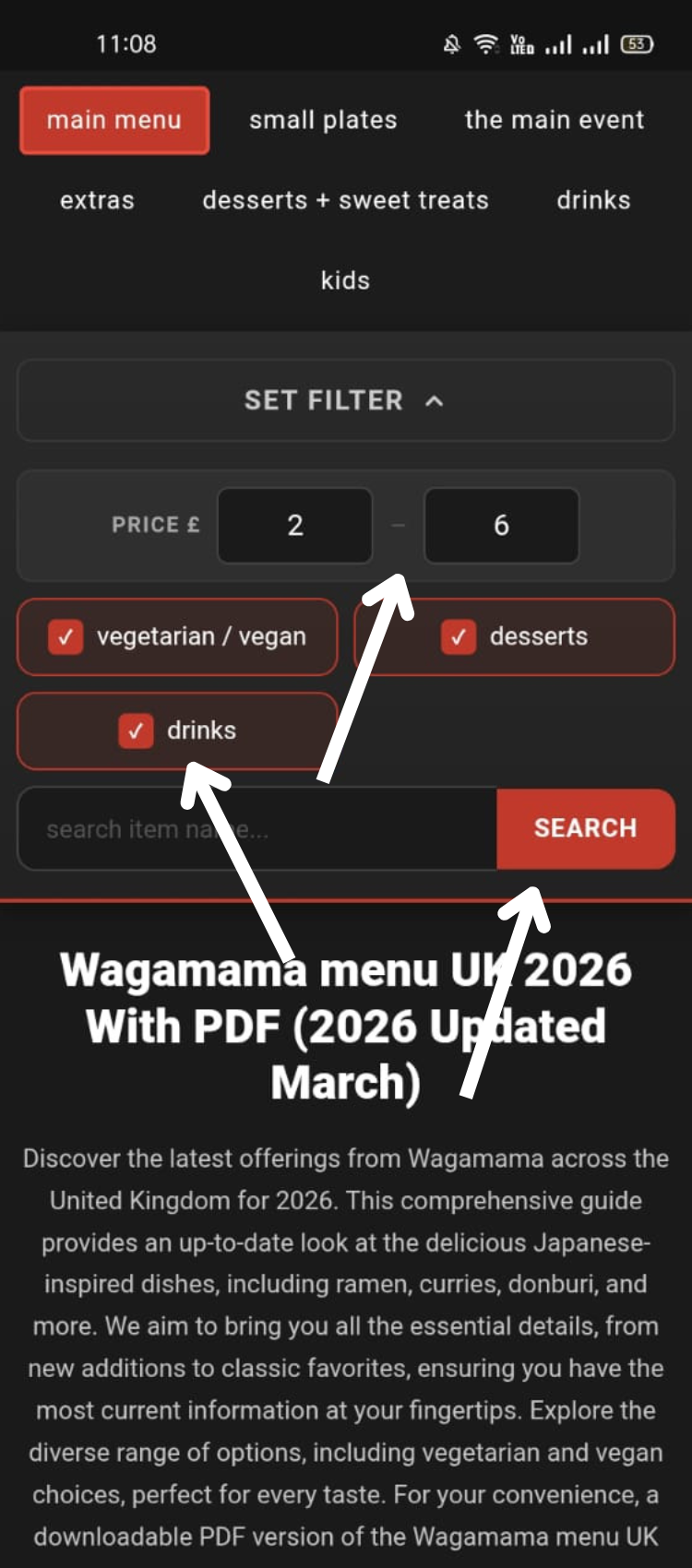
Task: Uncheck the desserts filter checkbox
Action: pyautogui.click(x=459, y=637)
